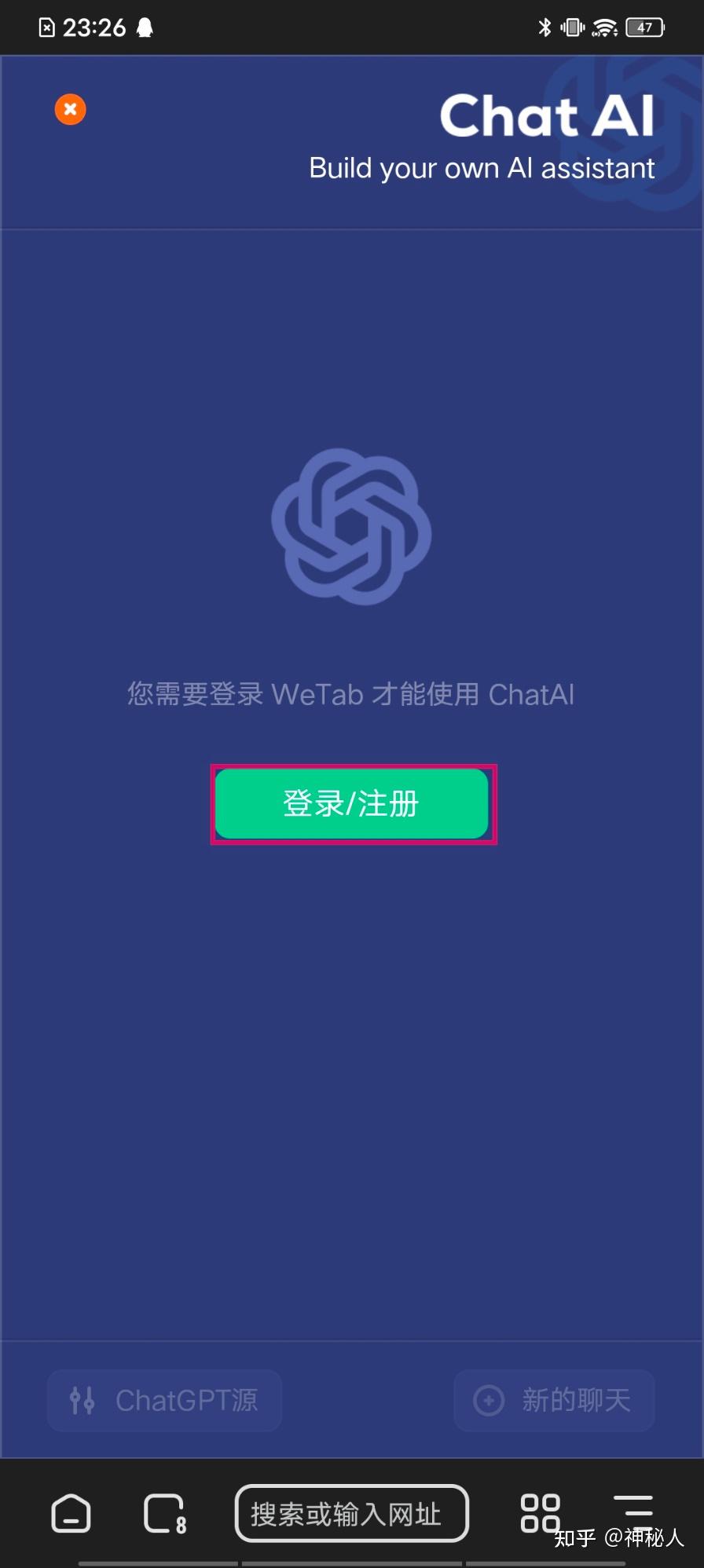Viewport: 704px width, 1568px height.
Task: Open the browser hamburger menu
Action: 633,1509
